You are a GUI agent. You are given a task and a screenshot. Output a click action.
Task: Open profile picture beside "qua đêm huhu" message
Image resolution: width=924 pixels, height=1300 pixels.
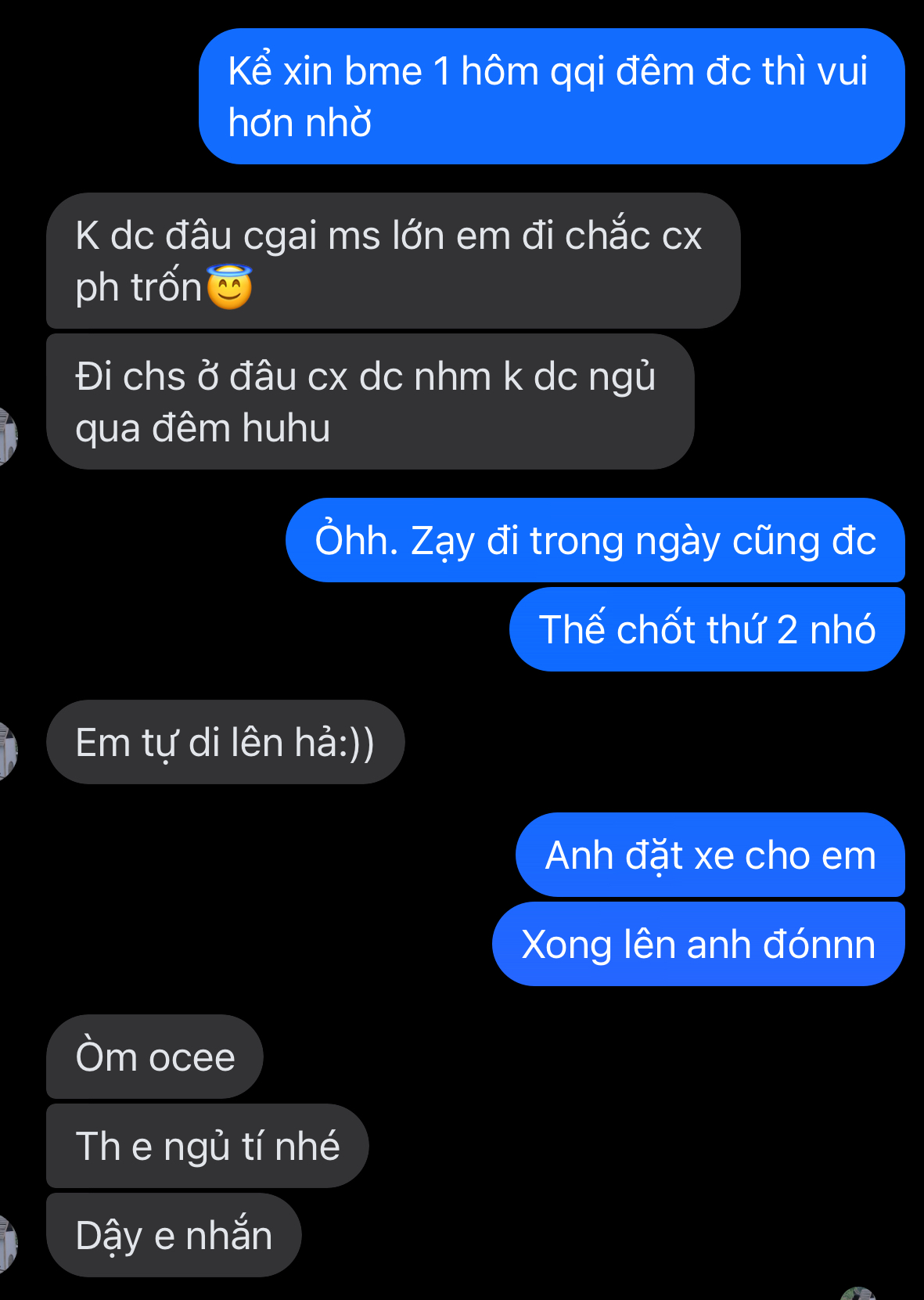[6, 436]
